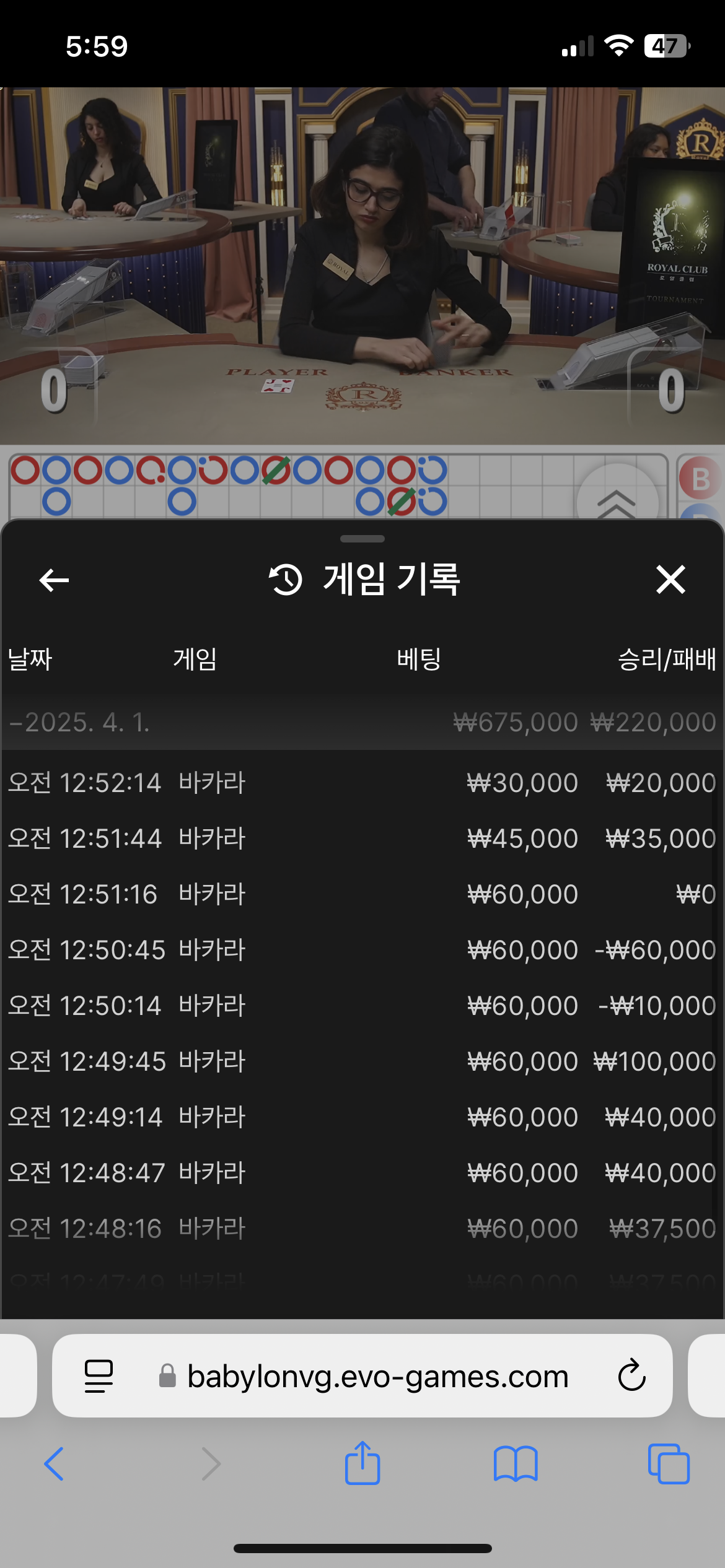Open the 오전 12:49:14 바카라 record
Viewport: 725px width, 1568px height.
(x=362, y=1117)
